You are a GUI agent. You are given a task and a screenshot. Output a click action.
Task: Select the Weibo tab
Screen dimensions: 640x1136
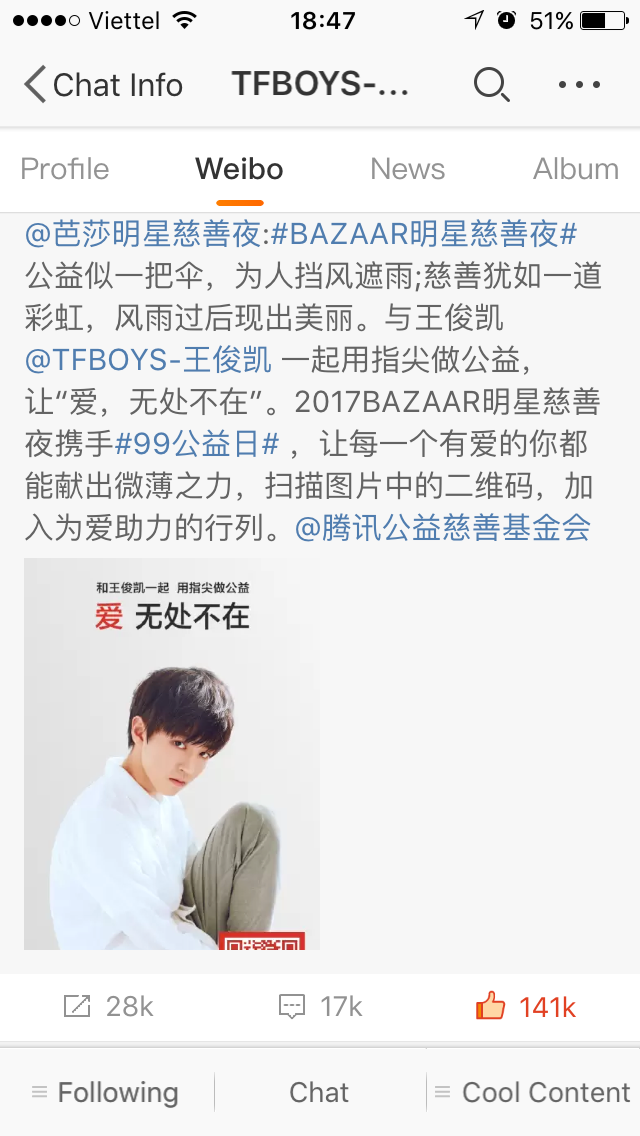click(239, 169)
